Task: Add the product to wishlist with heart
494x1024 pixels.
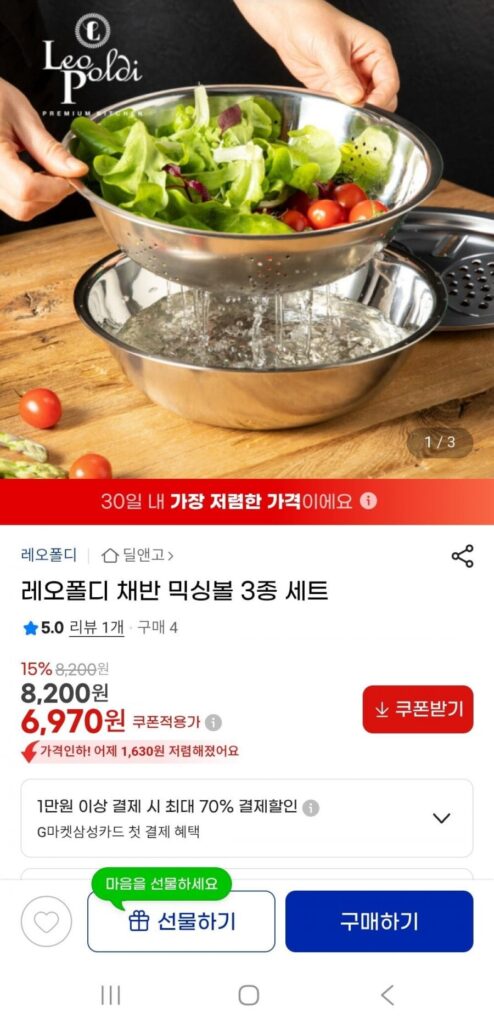Action: [x=46, y=921]
